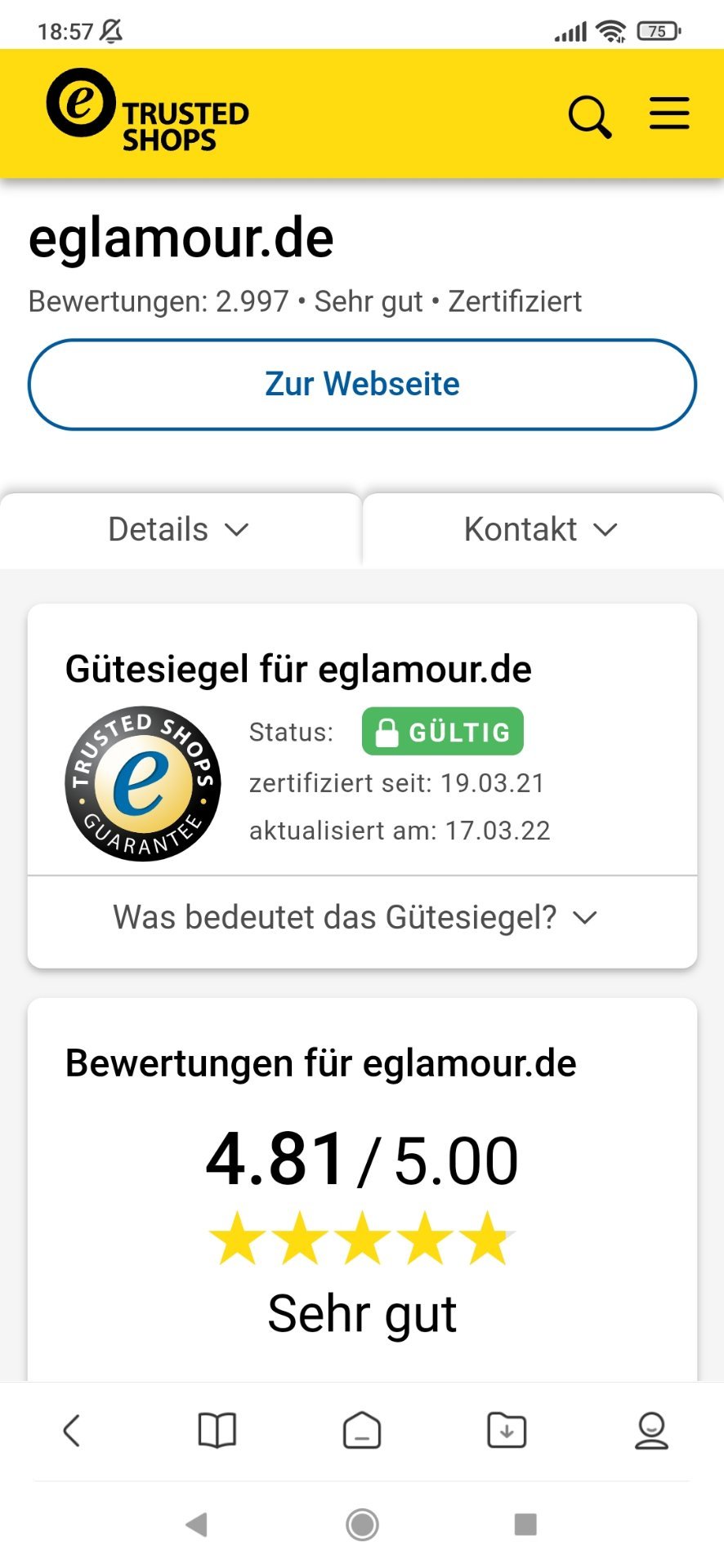Screen dimensions: 724x1568
Task: Open the hamburger menu
Action: pos(669,114)
